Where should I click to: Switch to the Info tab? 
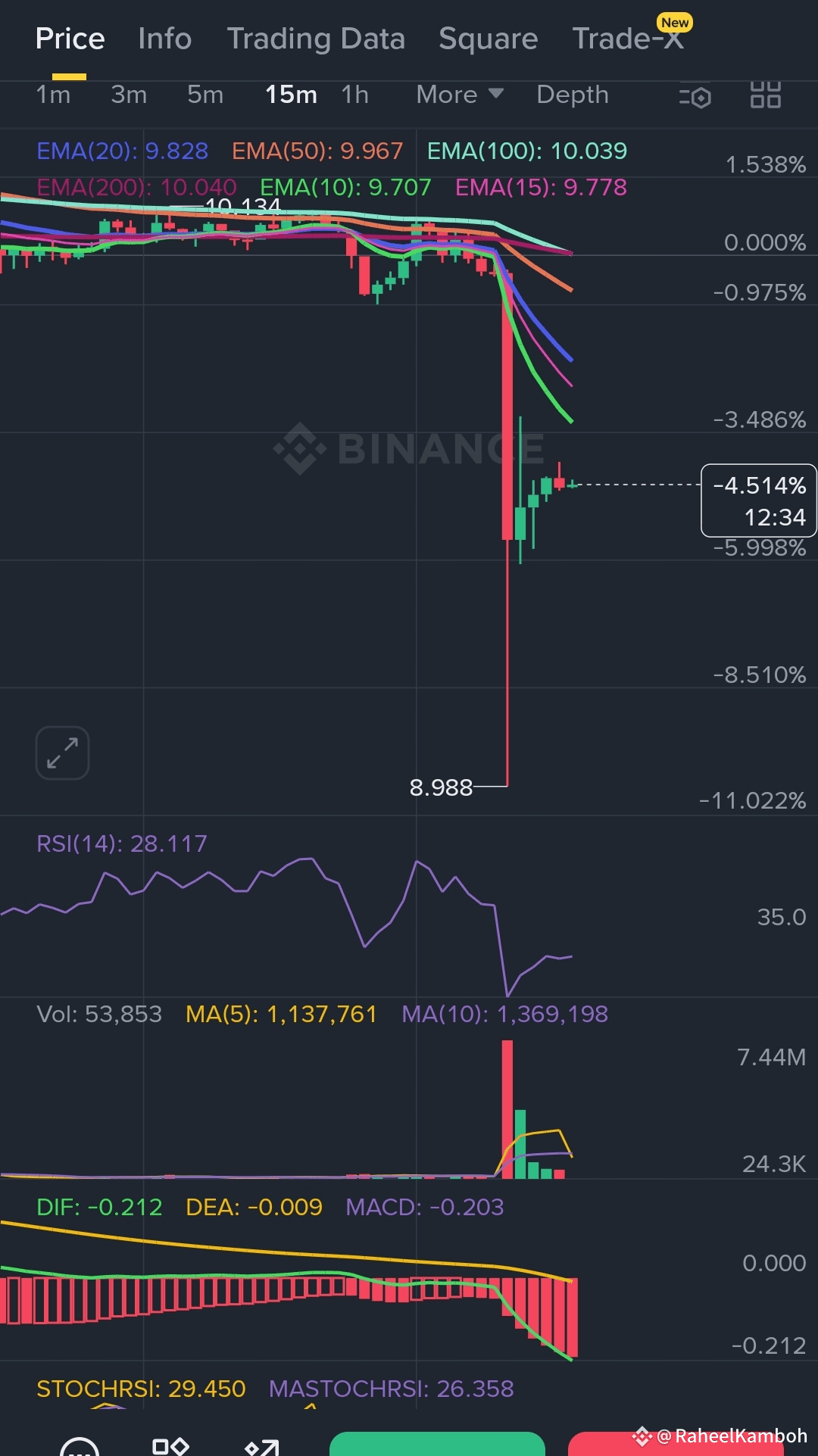[x=164, y=39]
